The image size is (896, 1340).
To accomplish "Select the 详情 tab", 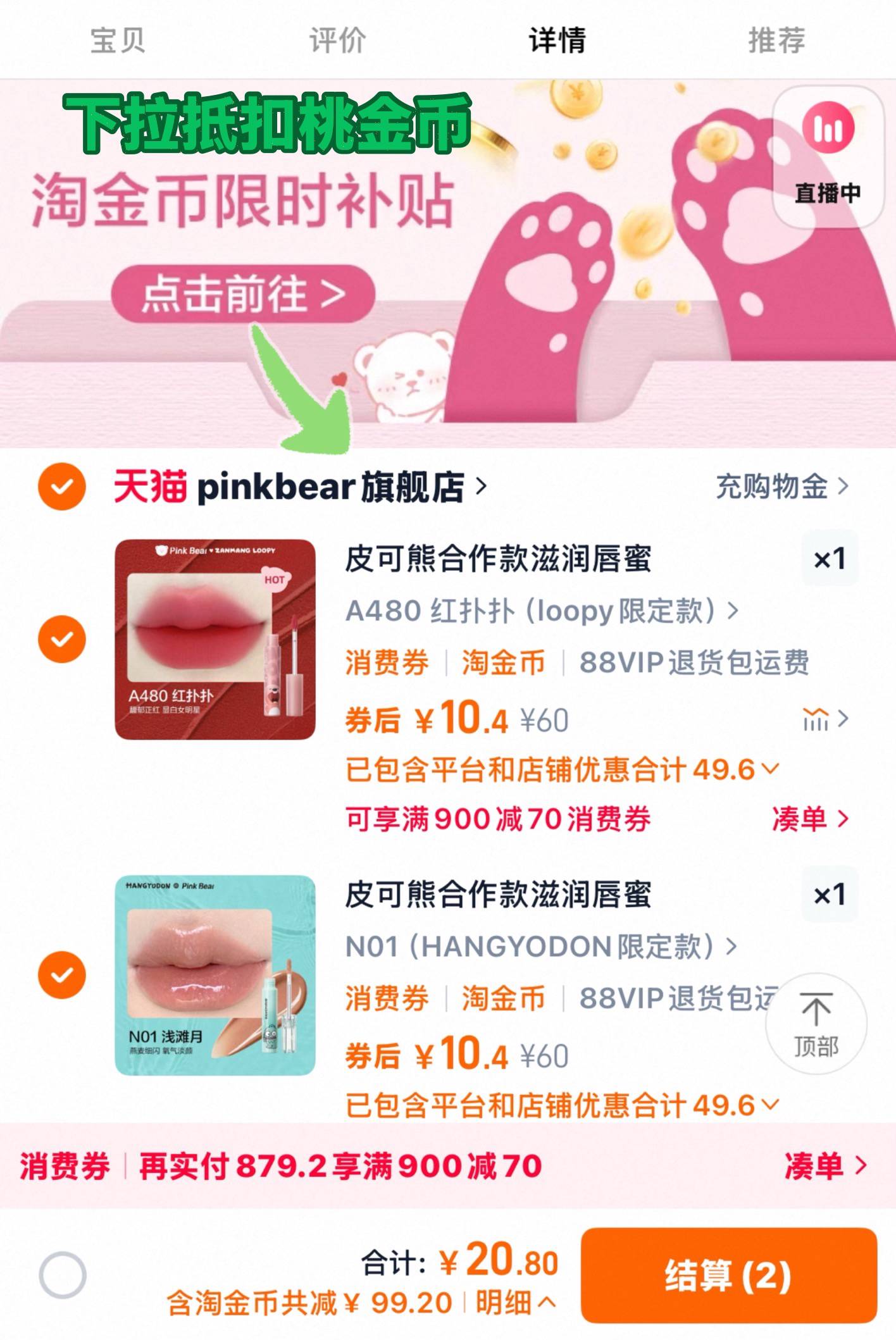I will pyautogui.click(x=557, y=40).
